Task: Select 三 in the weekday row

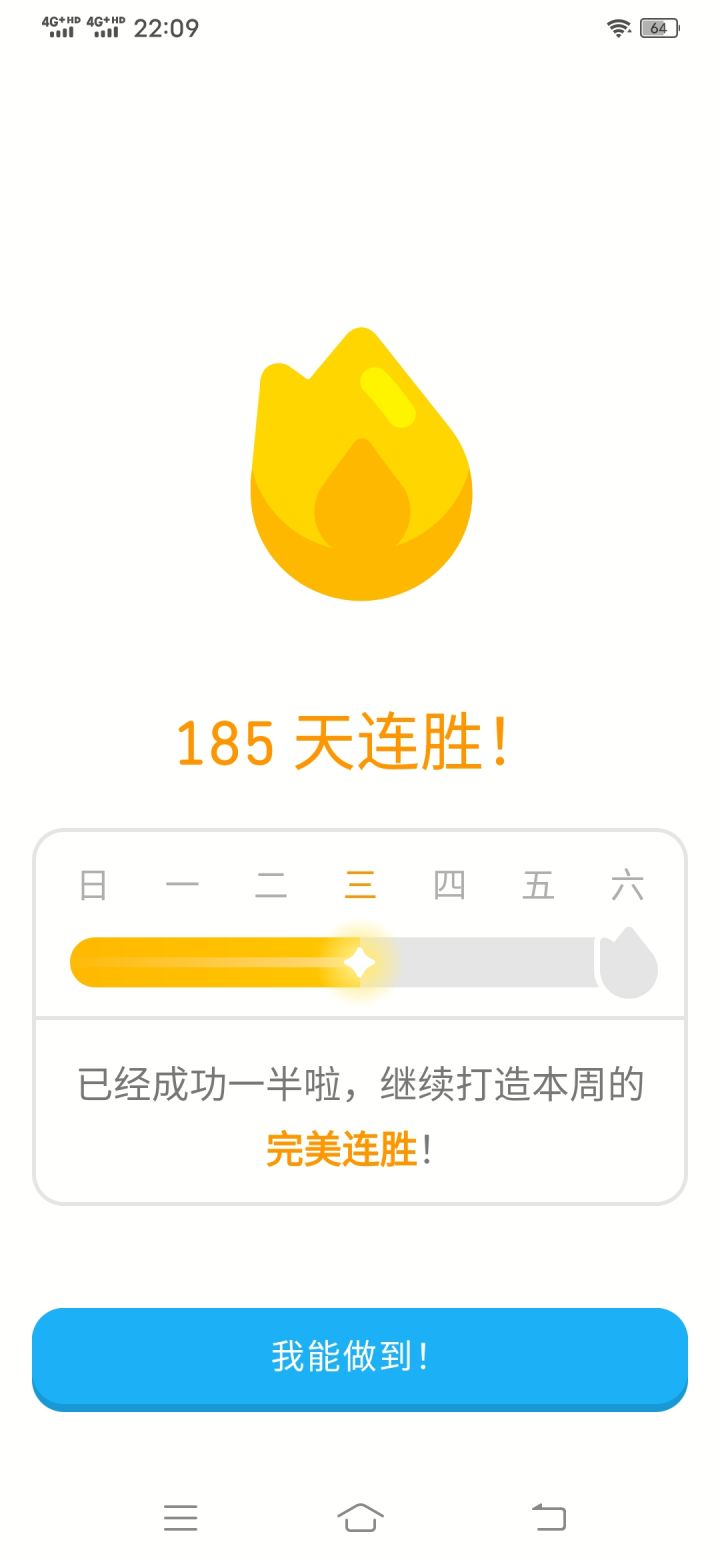Action: (360, 884)
